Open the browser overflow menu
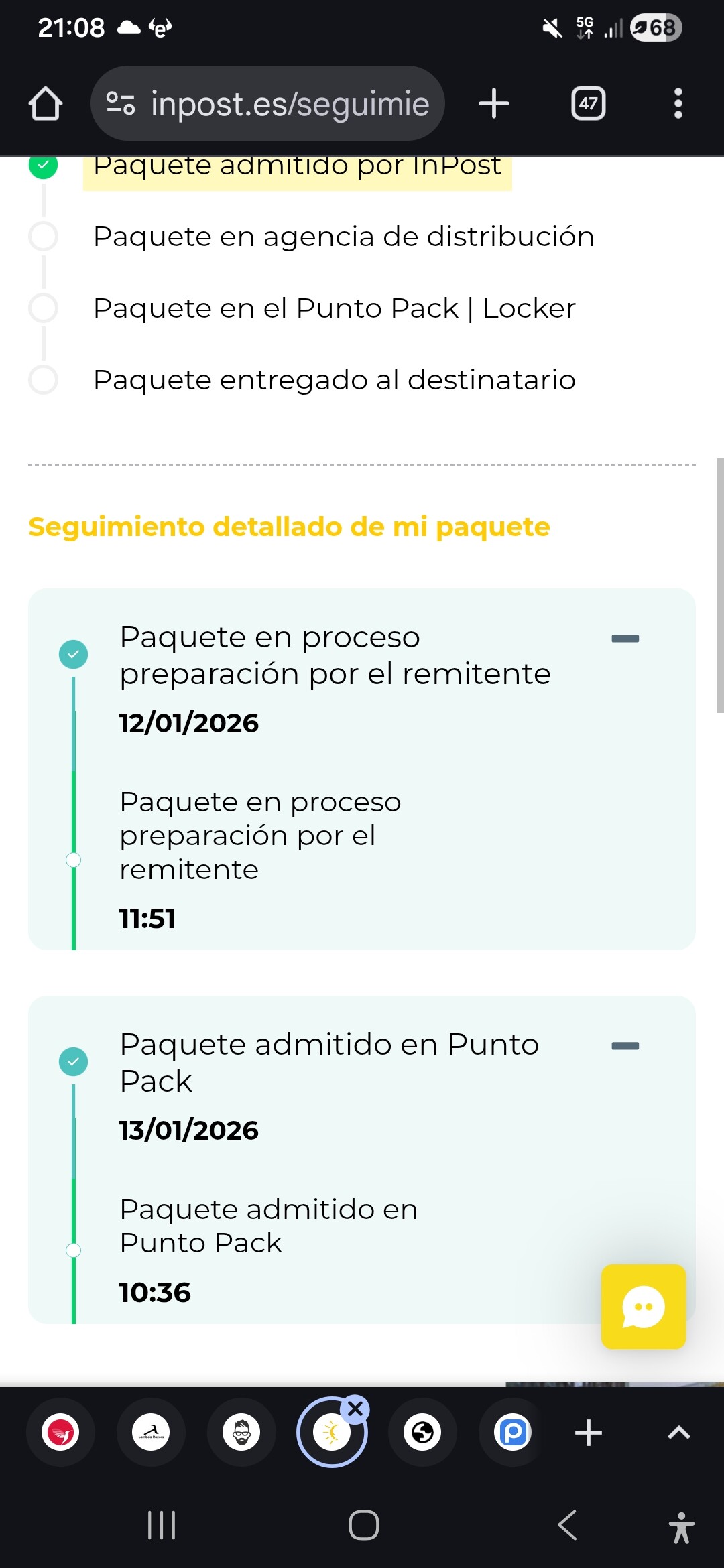Image resolution: width=724 pixels, height=1568 pixels. click(x=678, y=104)
